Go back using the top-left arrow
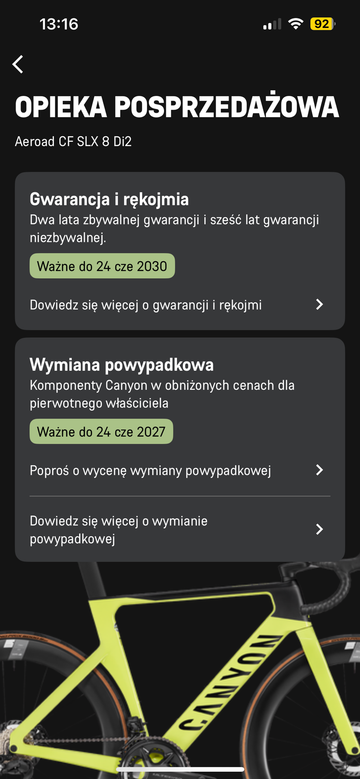The height and width of the screenshot is (779, 360). coord(18,64)
